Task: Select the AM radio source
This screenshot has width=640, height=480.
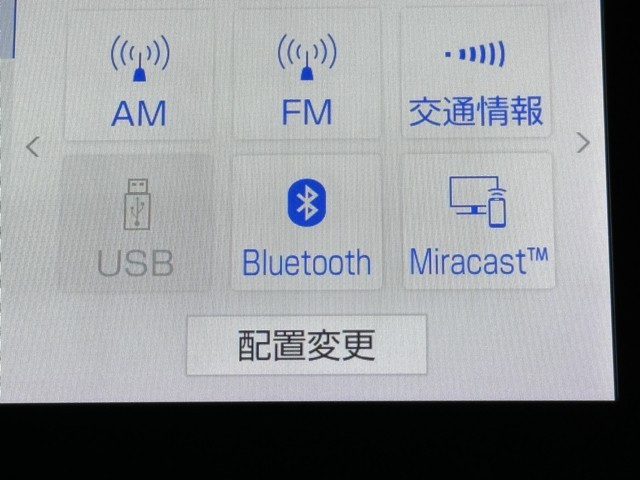Action: [138, 80]
